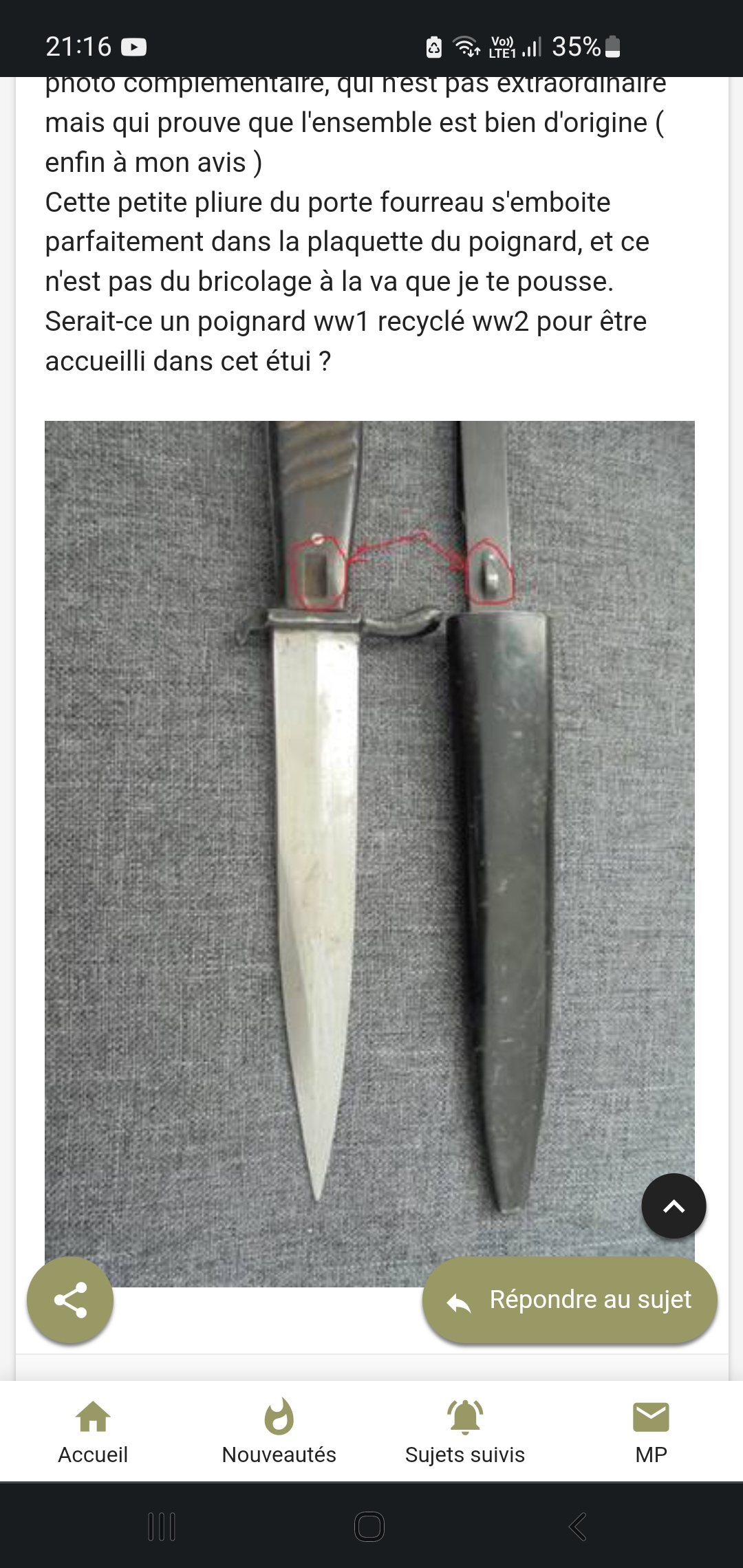This screenshot has height=1568, width=743.
Task: Open the dagger and scabbard photo
Action: [x=369, y=853]
